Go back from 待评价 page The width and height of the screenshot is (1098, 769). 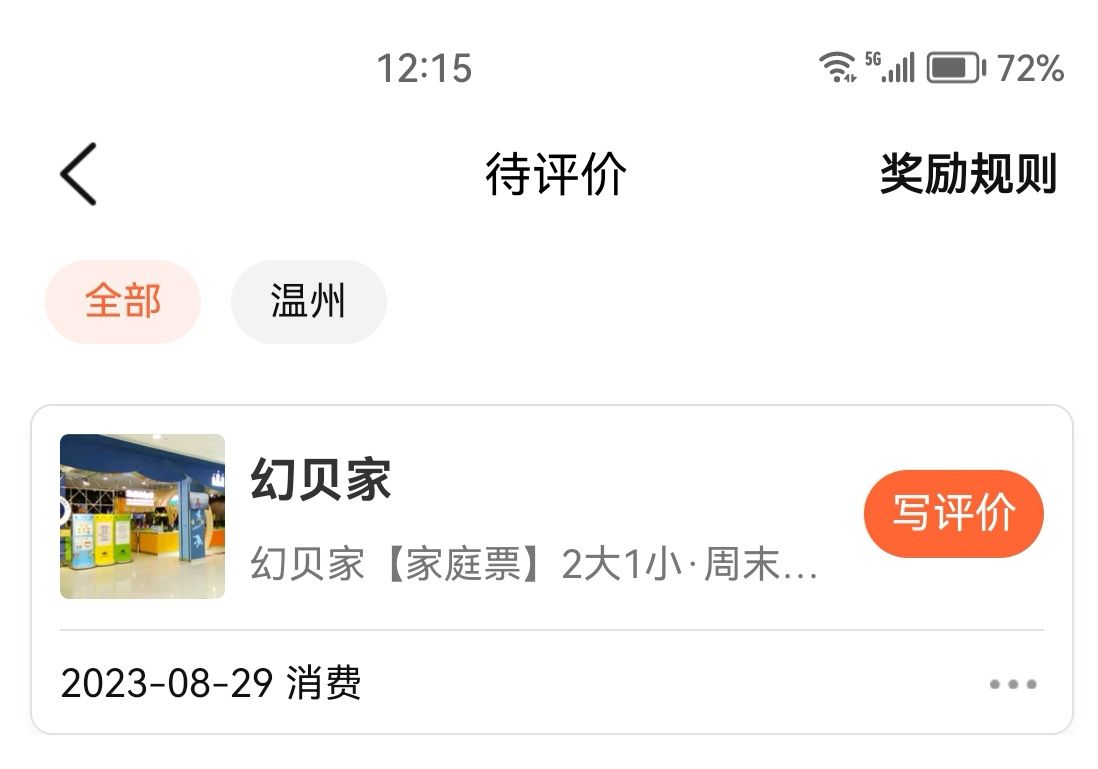[78, 174]
